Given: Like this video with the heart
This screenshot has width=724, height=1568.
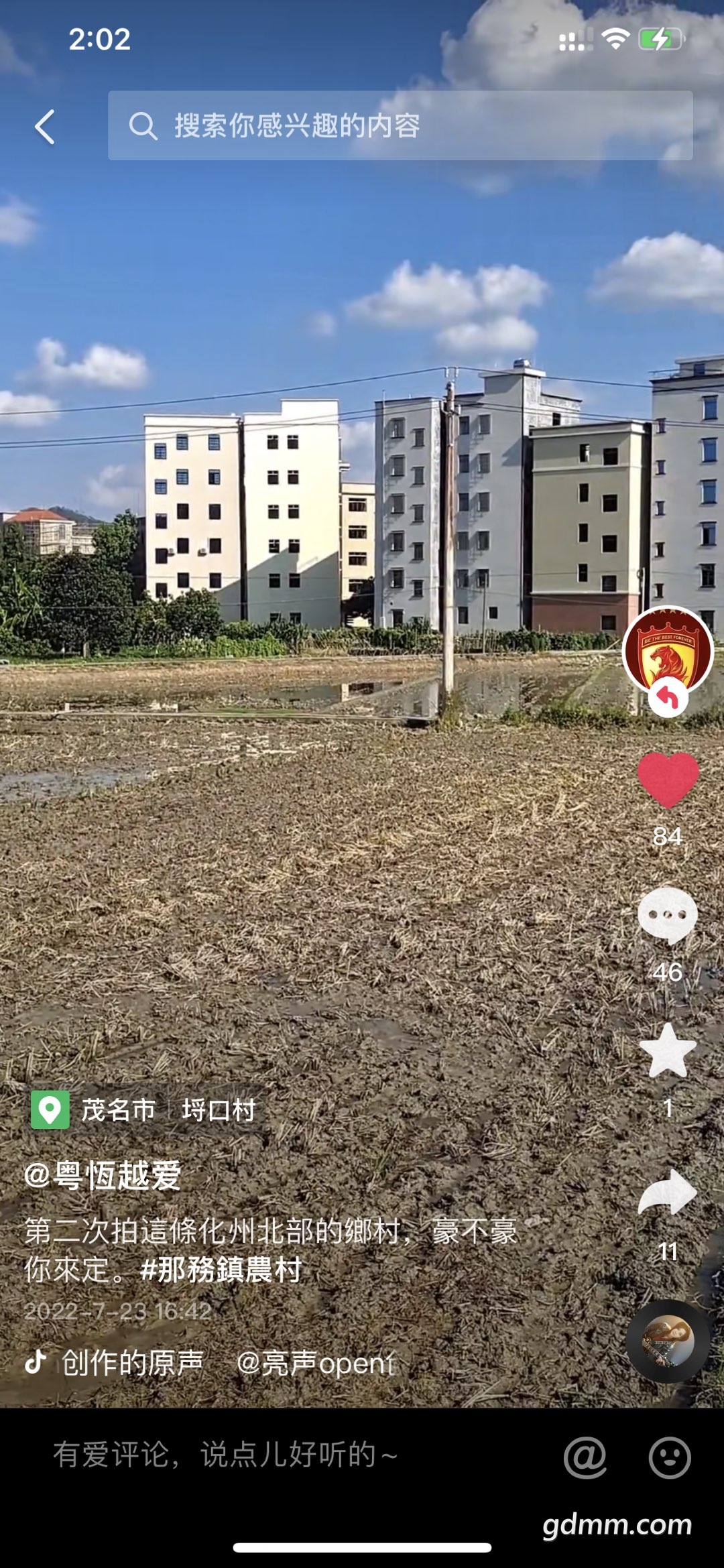Looking at the screenshot, I should click(668, 780).
